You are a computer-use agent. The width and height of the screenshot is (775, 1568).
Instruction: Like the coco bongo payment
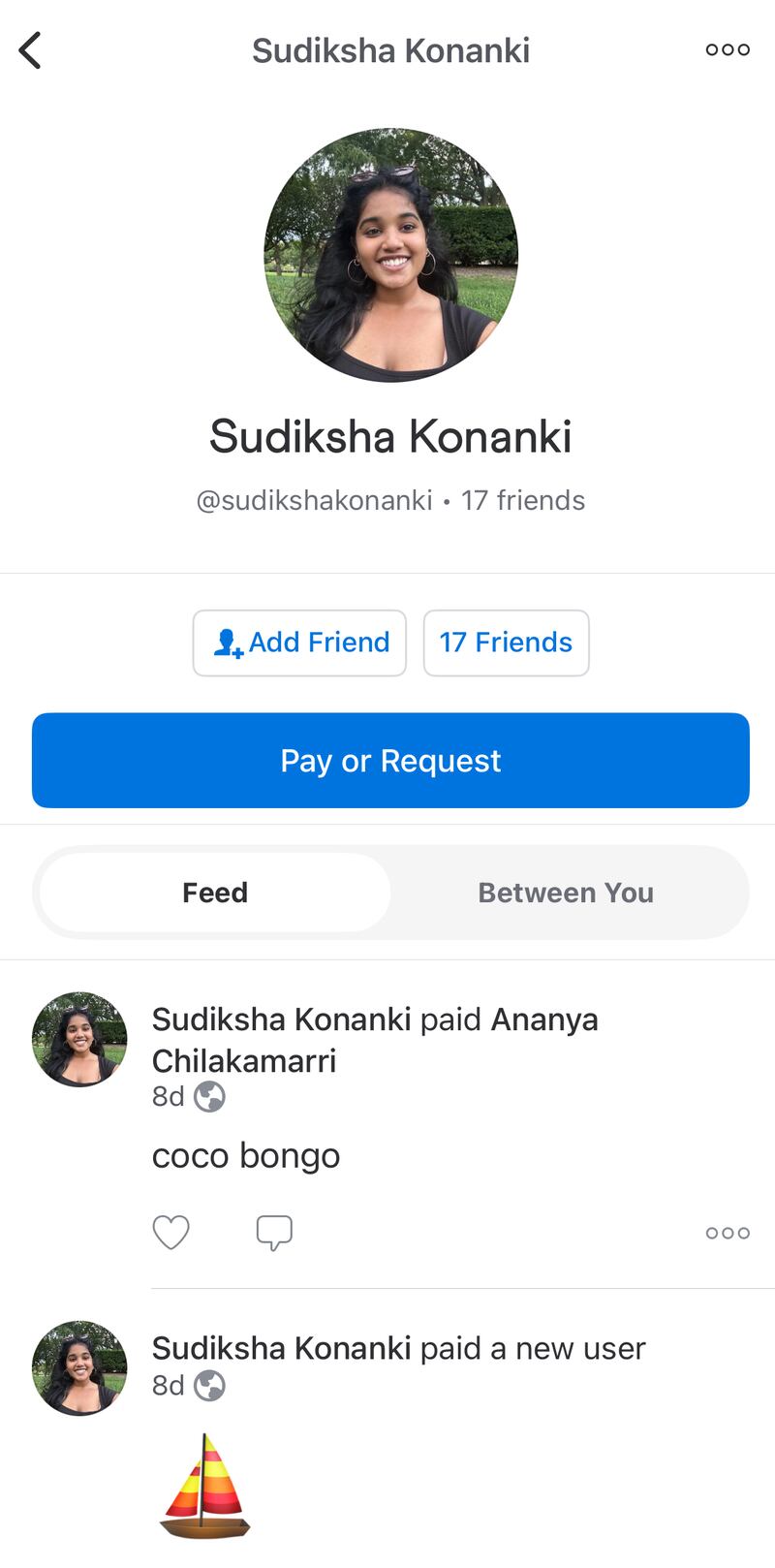coord(171,1233)
